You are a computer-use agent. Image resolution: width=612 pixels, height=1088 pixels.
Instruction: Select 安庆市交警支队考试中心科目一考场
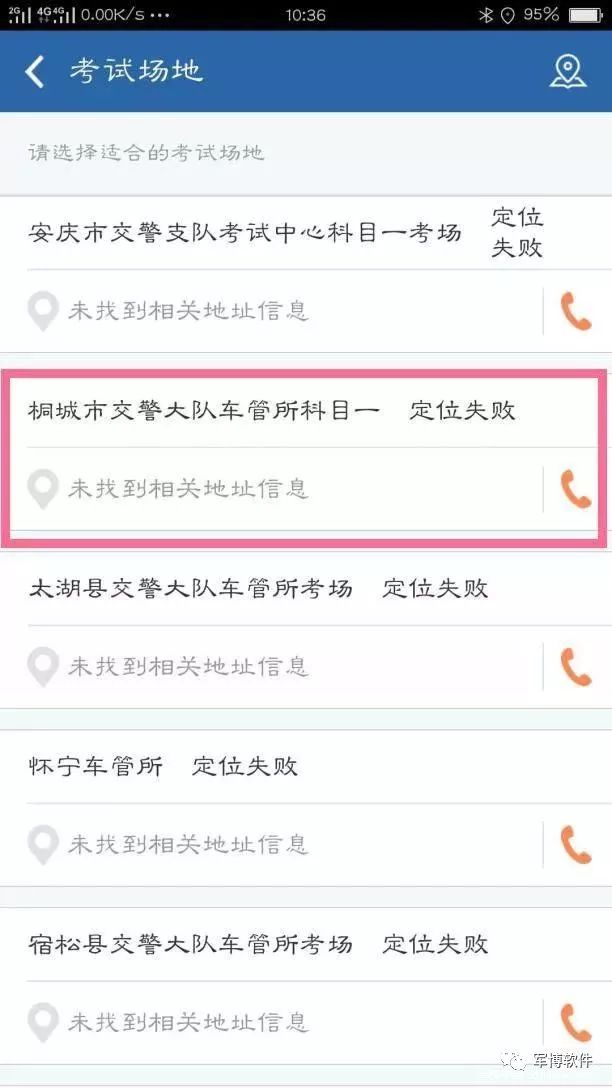tap(245, 233)
